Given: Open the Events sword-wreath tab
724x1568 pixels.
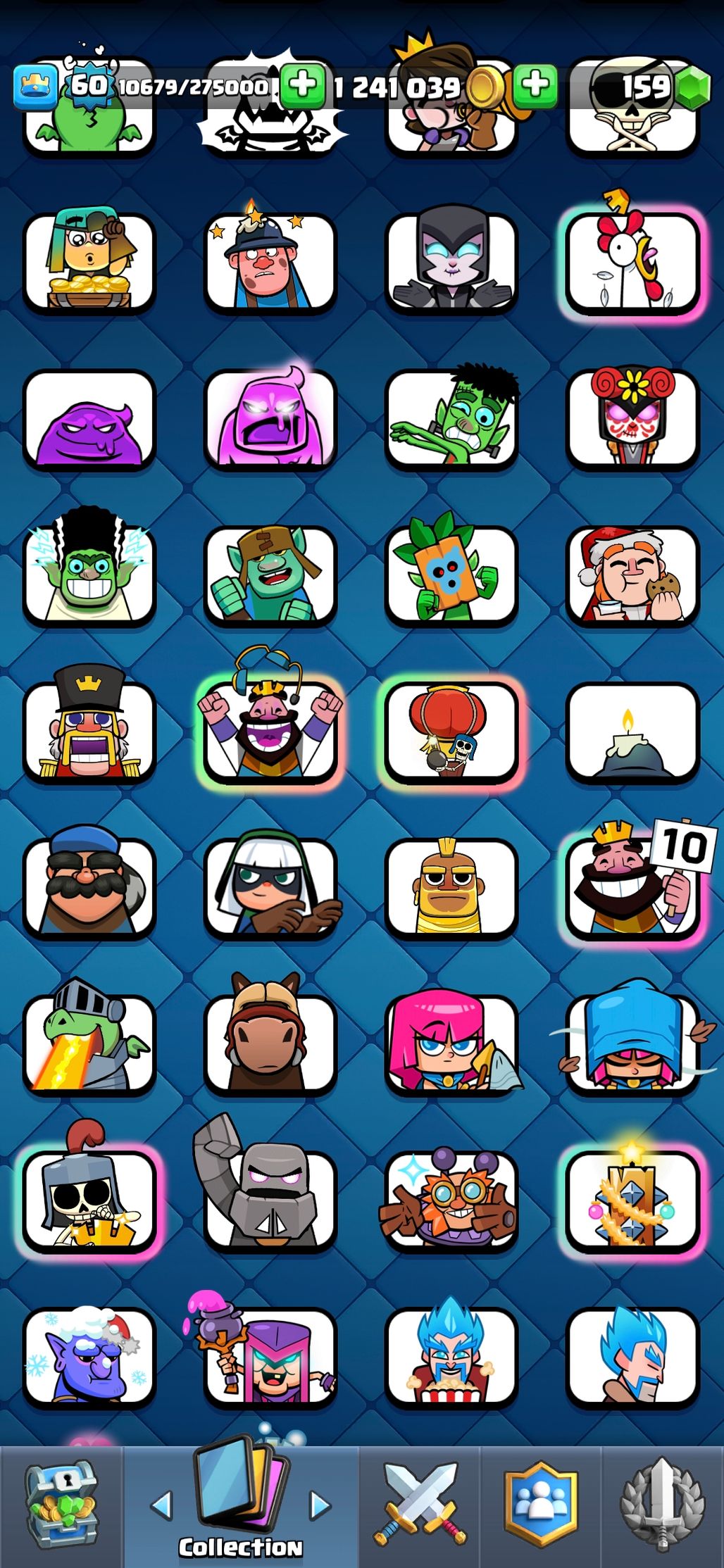Looking at the screenshot, I should click(662, 1505).
